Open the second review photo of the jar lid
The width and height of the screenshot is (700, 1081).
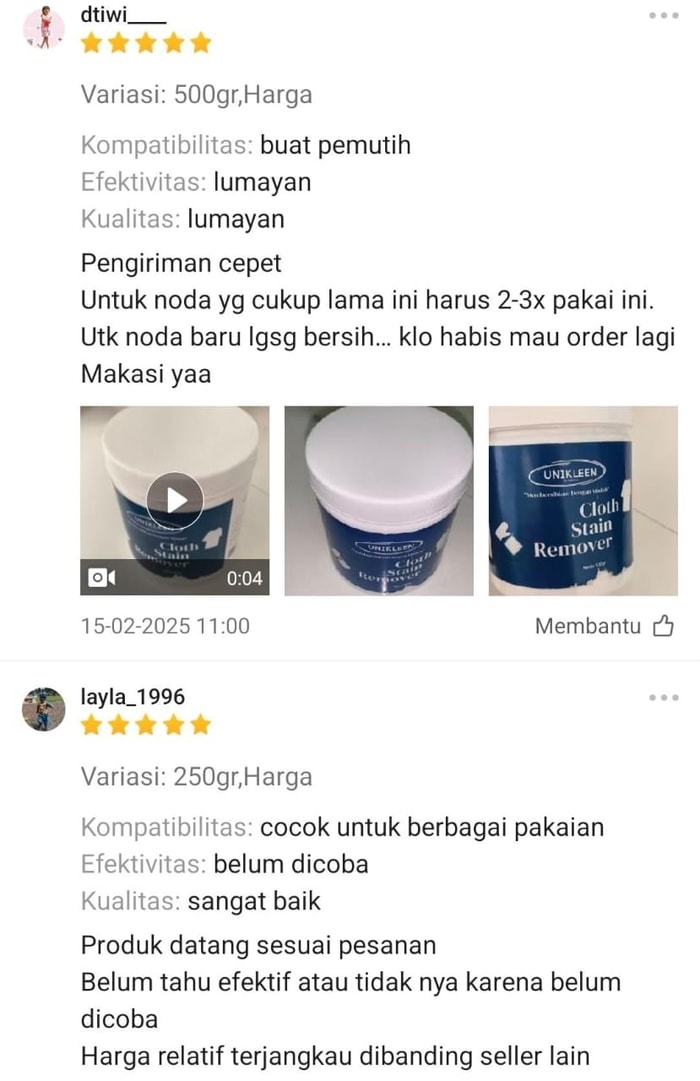(379, 500)
